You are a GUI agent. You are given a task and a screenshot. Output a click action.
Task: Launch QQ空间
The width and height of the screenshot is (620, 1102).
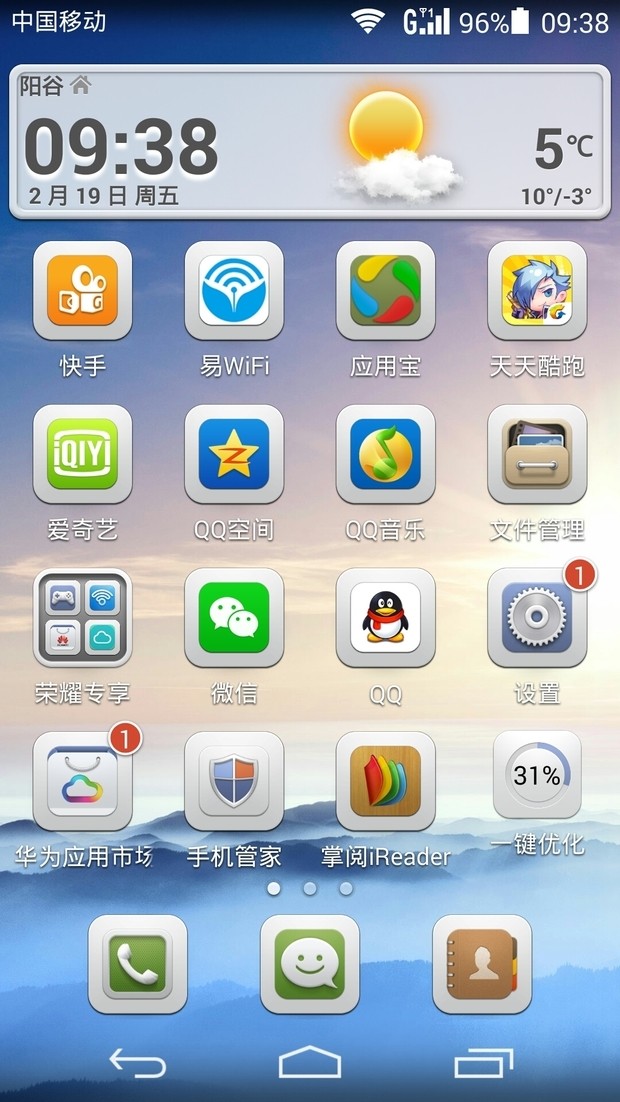[234, 454]
